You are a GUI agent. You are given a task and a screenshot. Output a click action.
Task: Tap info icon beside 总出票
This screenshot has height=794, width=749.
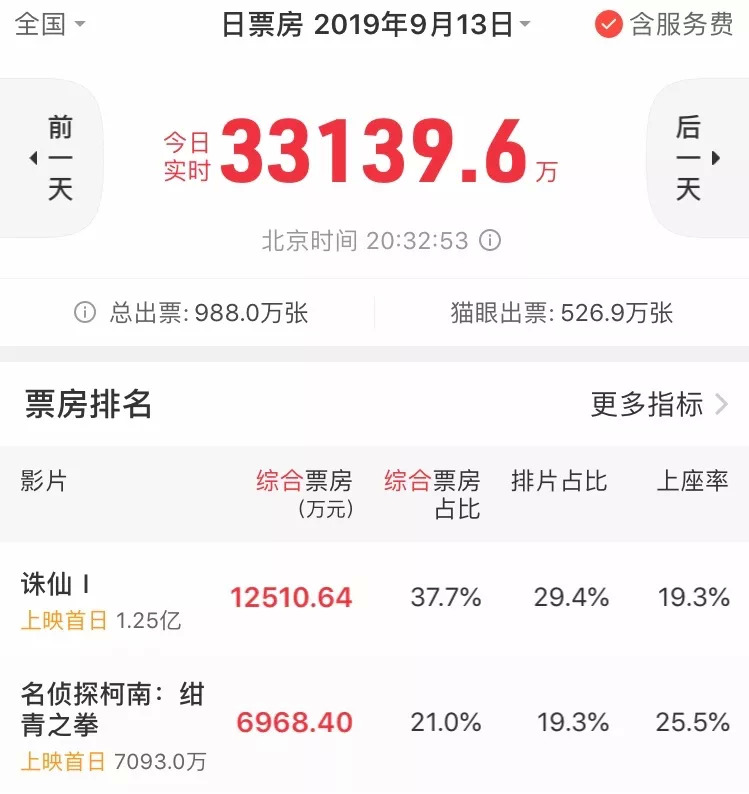(86, 313)
